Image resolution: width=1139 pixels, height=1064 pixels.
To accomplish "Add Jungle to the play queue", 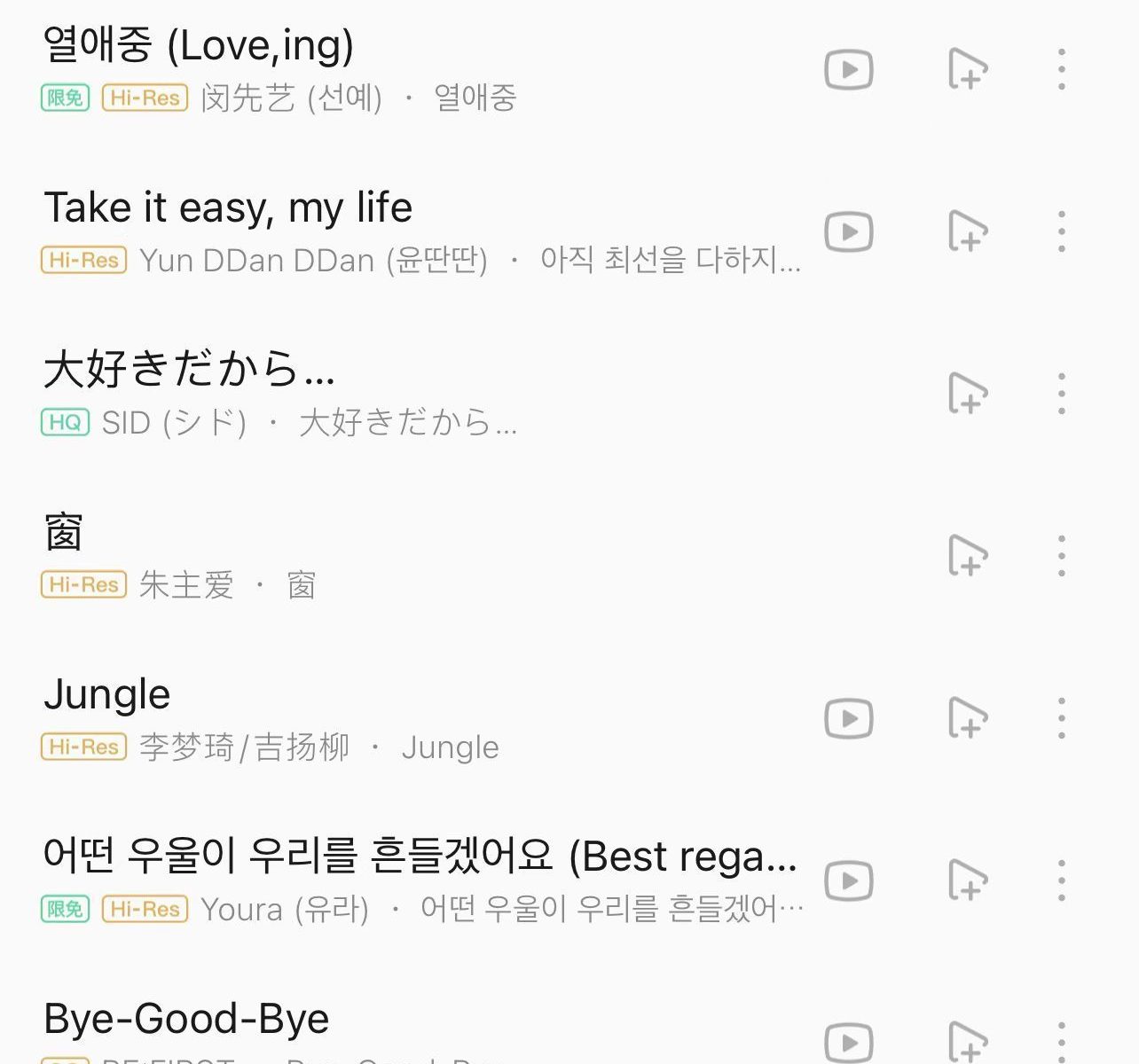I will 967,718.
